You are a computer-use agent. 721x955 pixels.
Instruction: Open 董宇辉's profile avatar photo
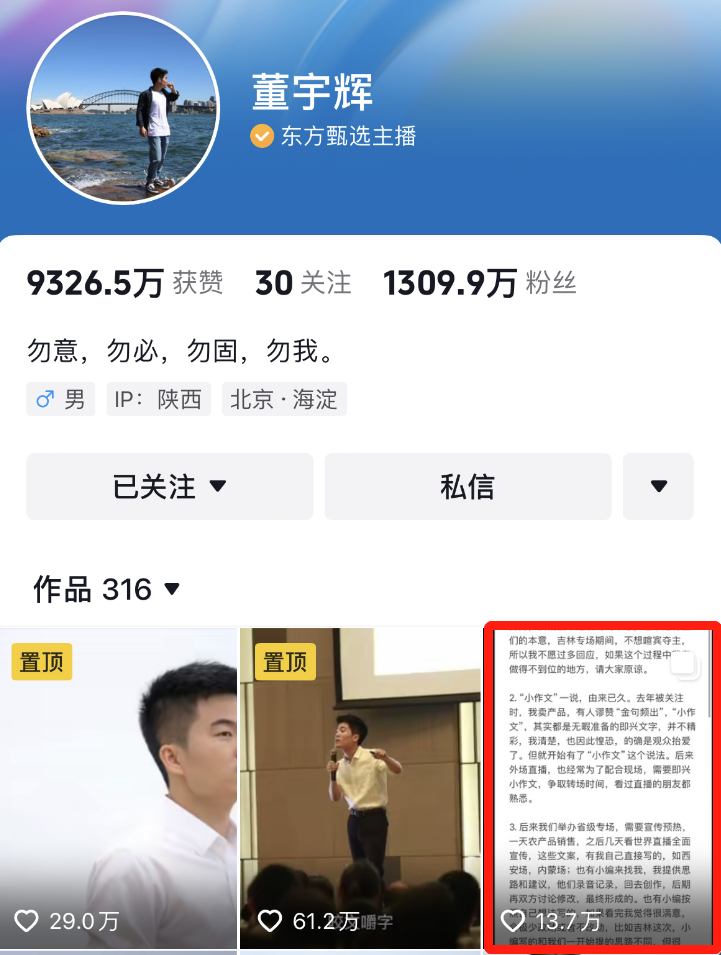(x=122, y=110)
